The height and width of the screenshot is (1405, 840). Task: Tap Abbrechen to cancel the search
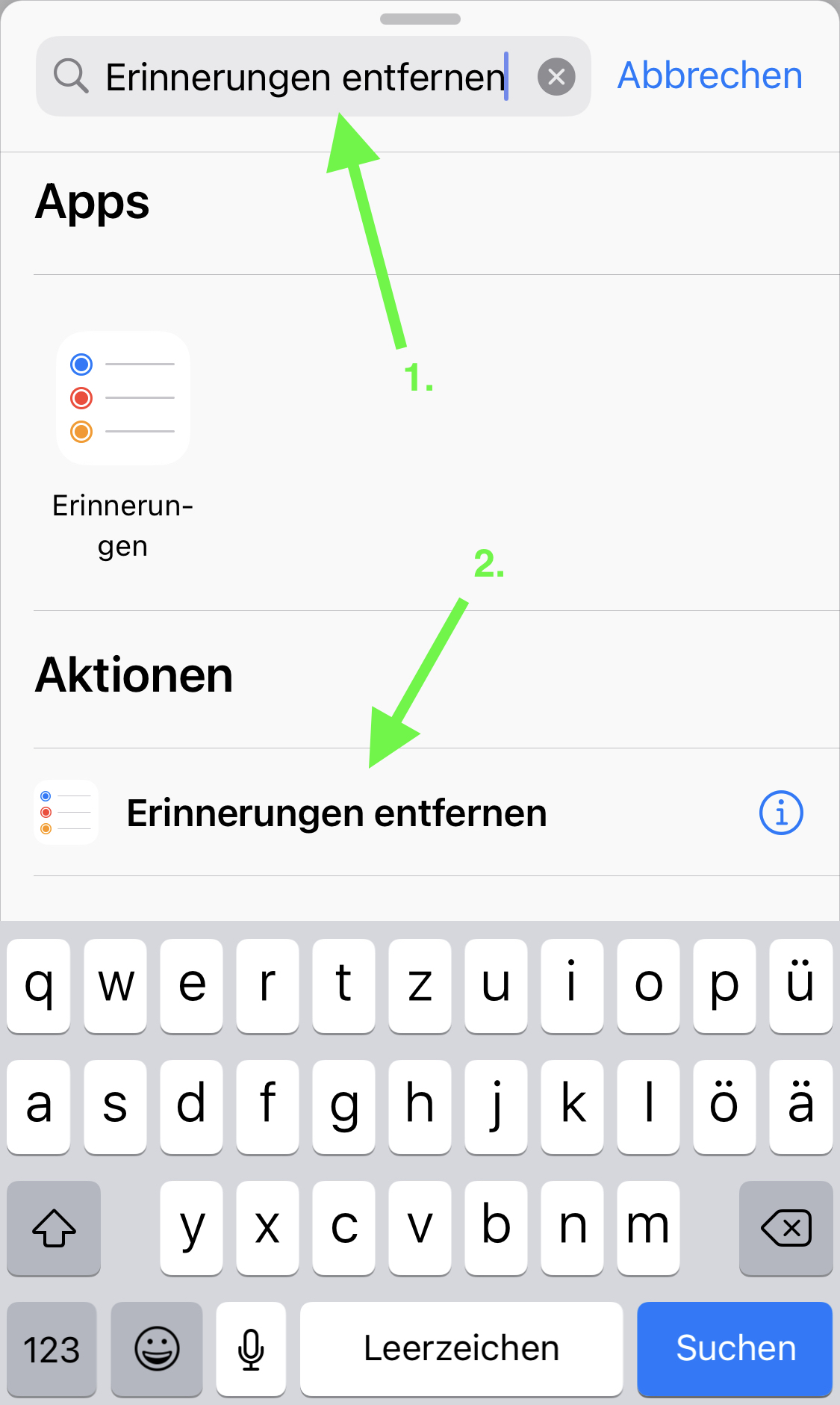(x=709, y=76)
